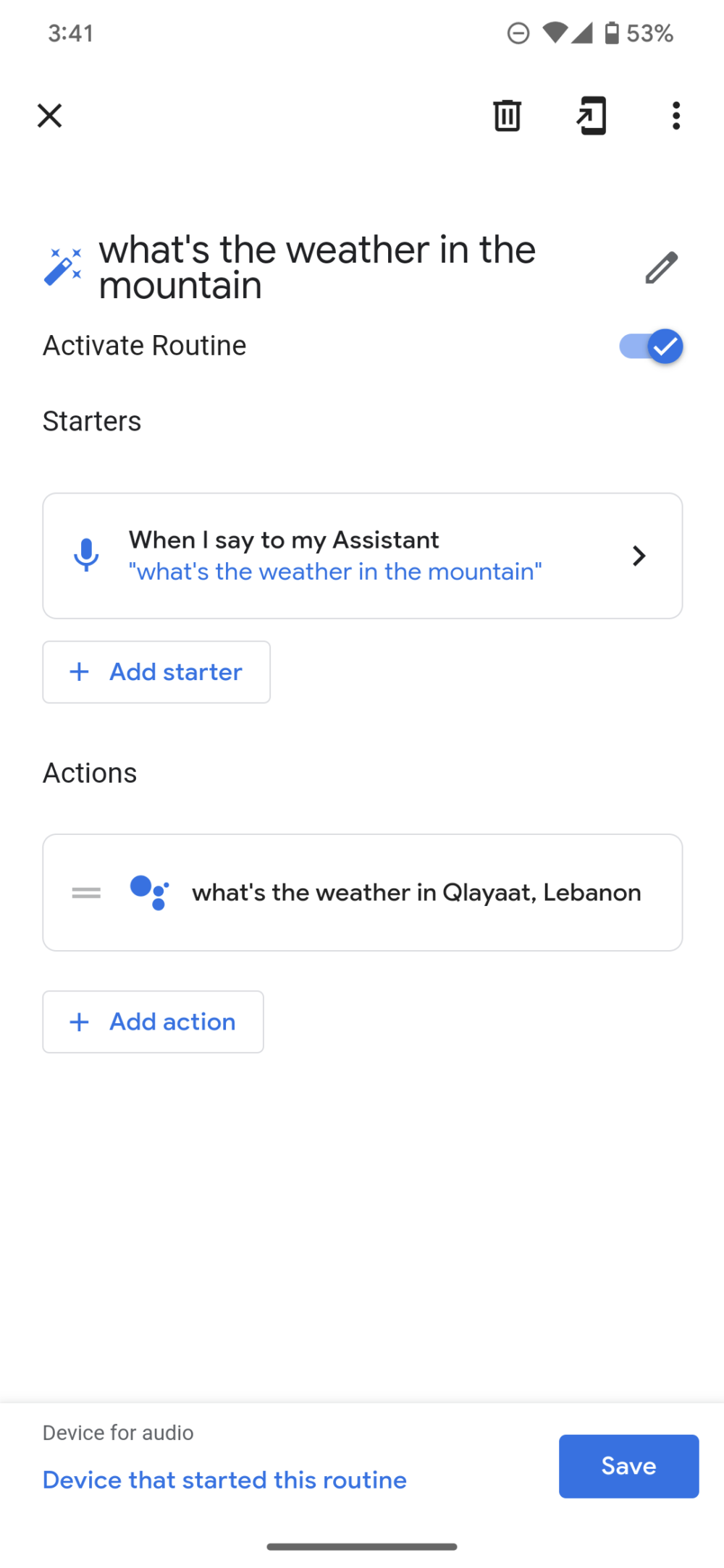The image size is (724, 1568).
Task: Select the 'what's the weather in Qlayaat' action
Action: [416, 892]
